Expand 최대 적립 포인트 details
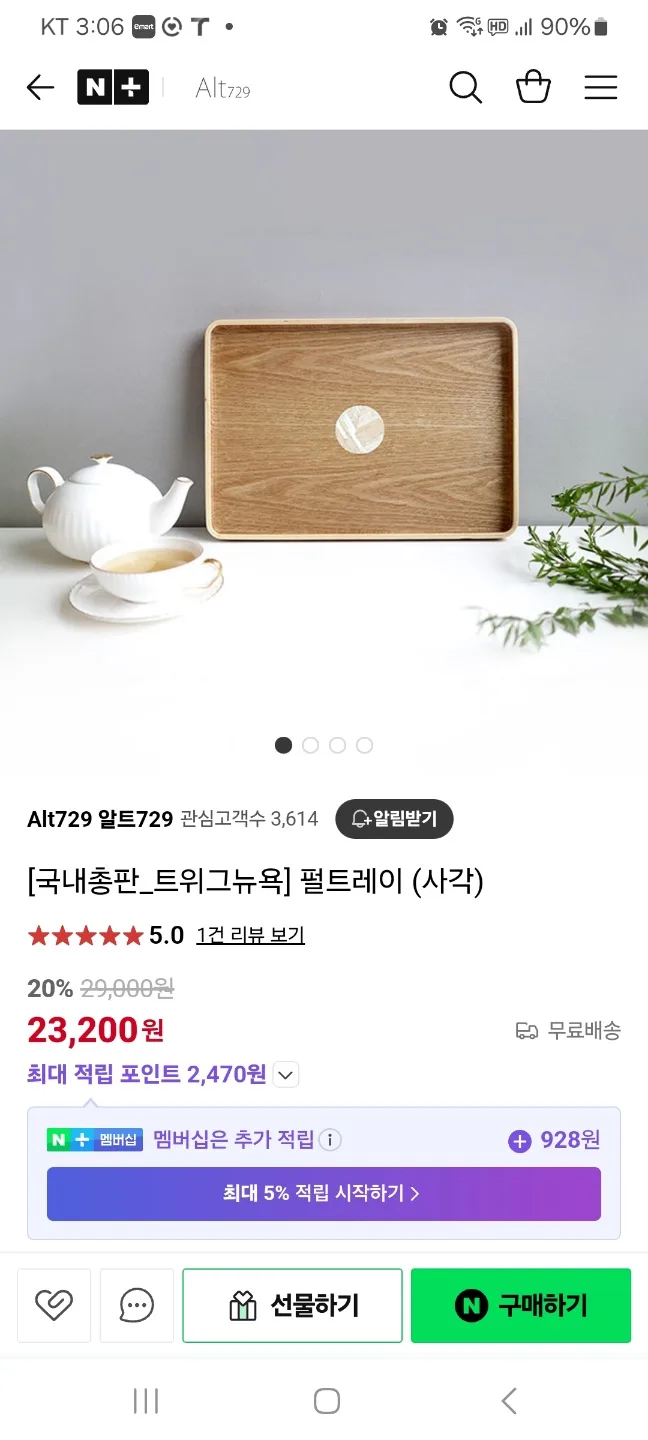The width and height of the screenshot is (648, 1440). (x=286, y=1075)
